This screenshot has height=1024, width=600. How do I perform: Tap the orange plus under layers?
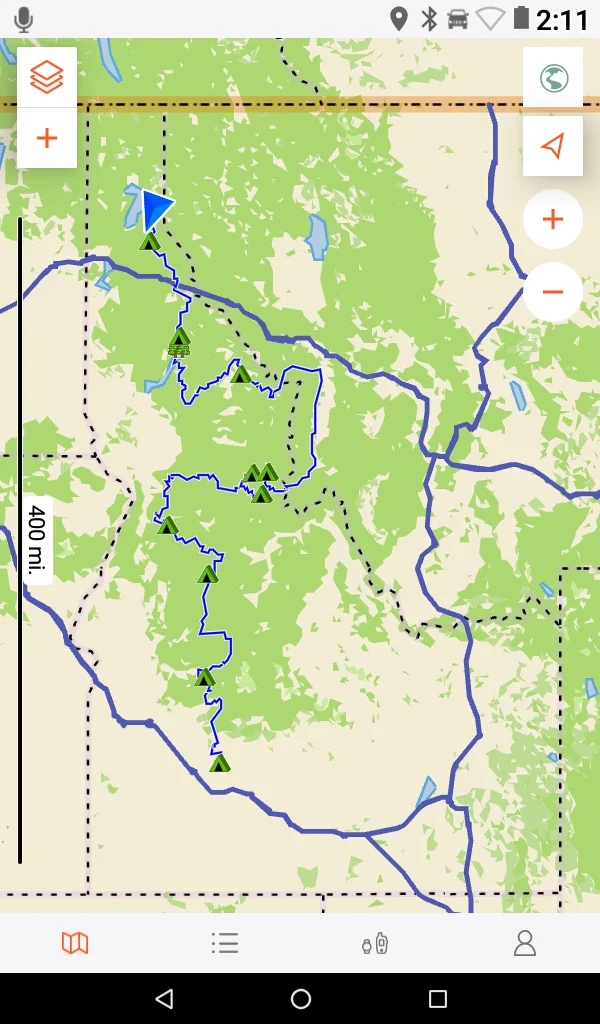tap(47, 138)
